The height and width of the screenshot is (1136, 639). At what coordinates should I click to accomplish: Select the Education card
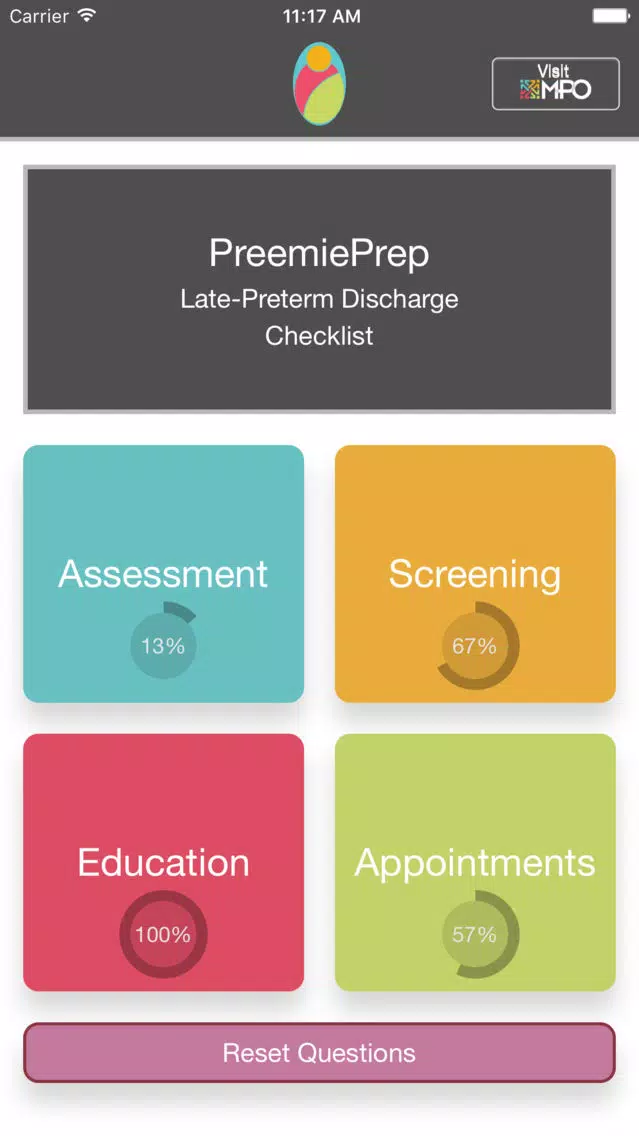coord(164,862)
